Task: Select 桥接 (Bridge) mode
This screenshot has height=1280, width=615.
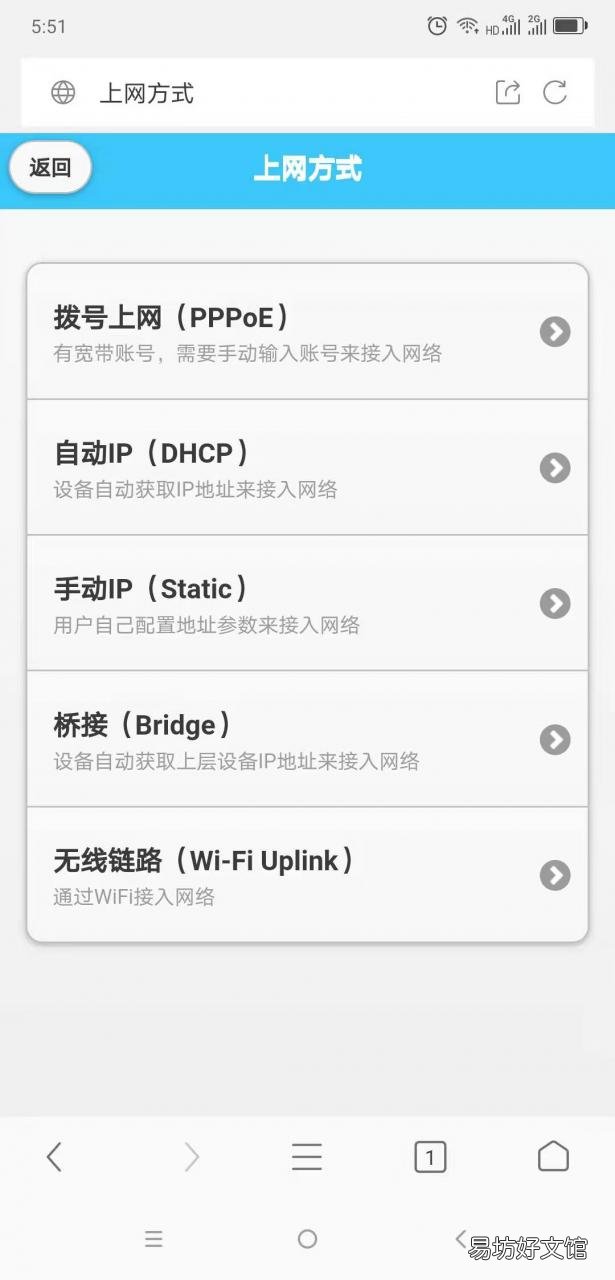Action: coord(307,739)
